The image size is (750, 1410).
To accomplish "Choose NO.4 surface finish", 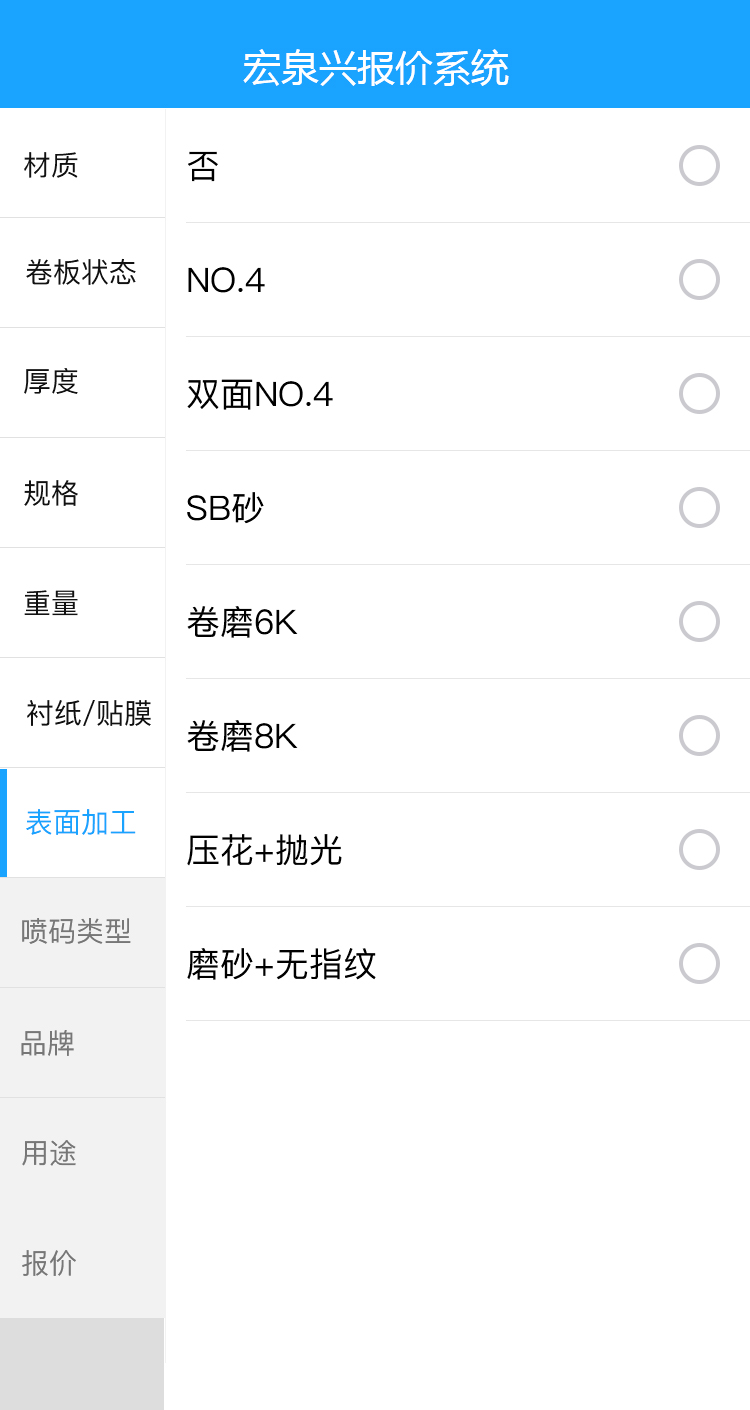I will click(698, 280).
